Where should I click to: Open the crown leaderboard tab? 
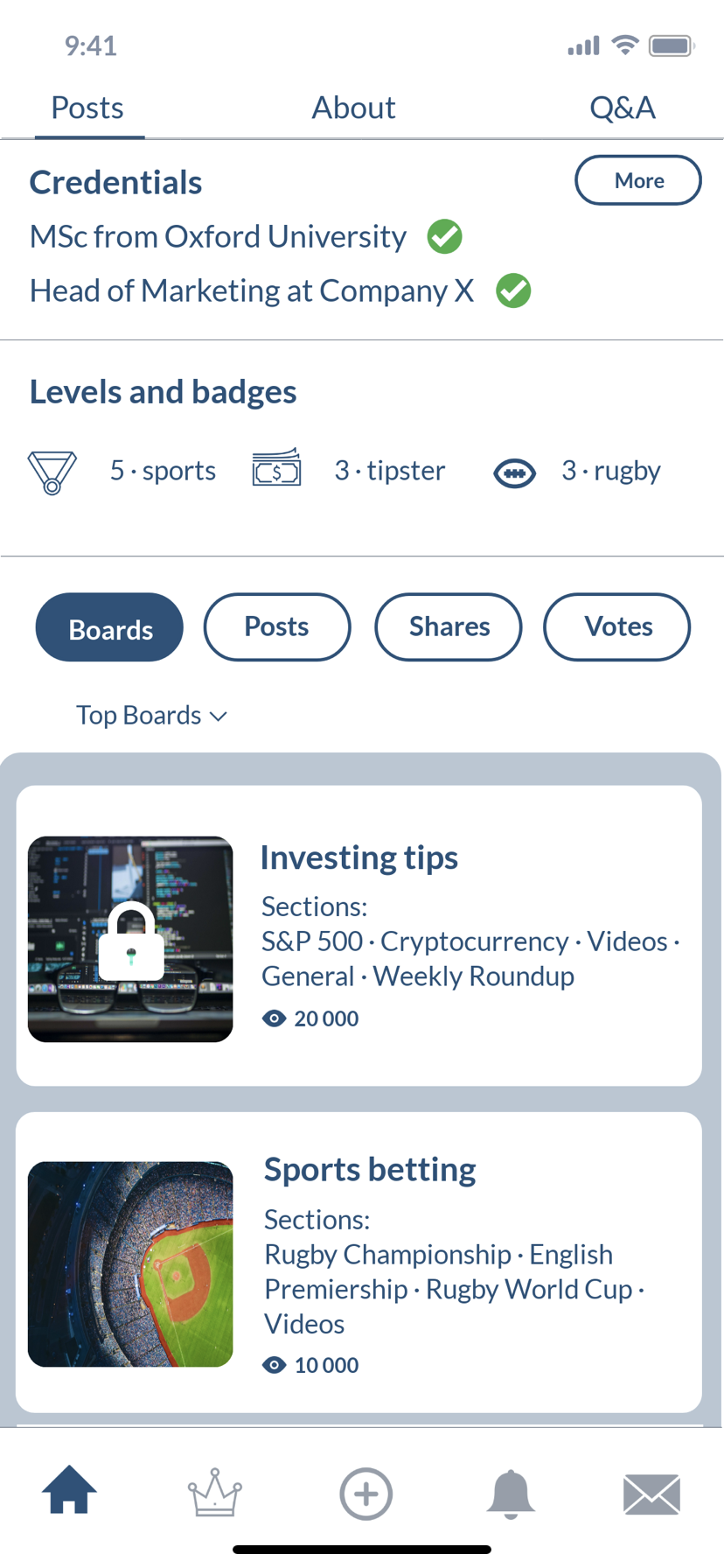[215, 1493]
